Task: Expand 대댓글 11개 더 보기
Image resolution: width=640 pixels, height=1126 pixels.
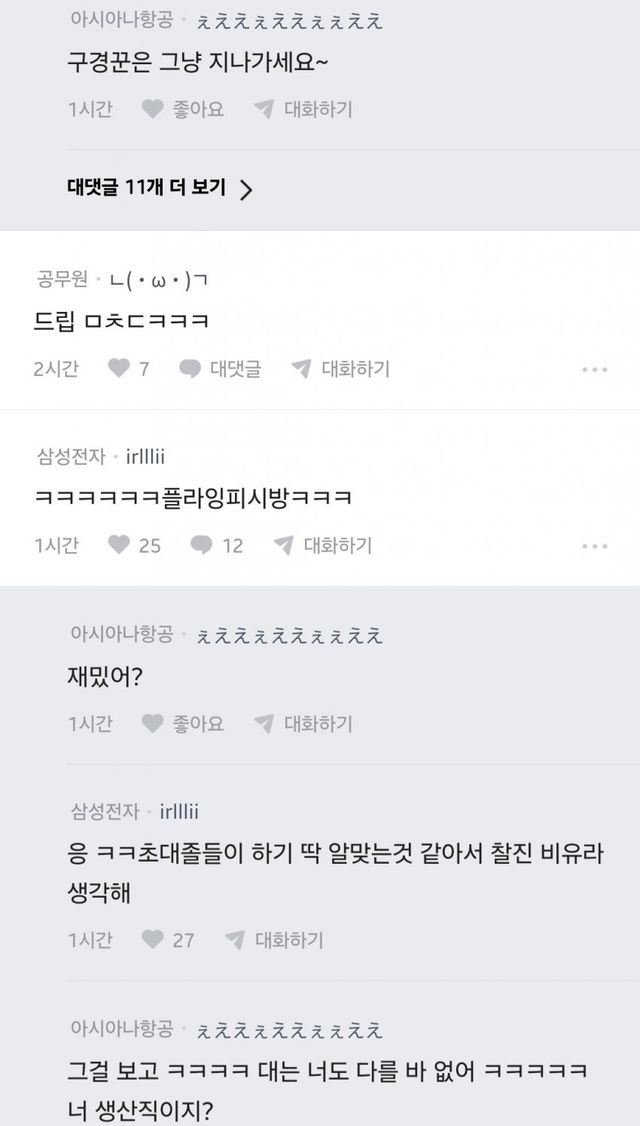Action: click(159, 188)
